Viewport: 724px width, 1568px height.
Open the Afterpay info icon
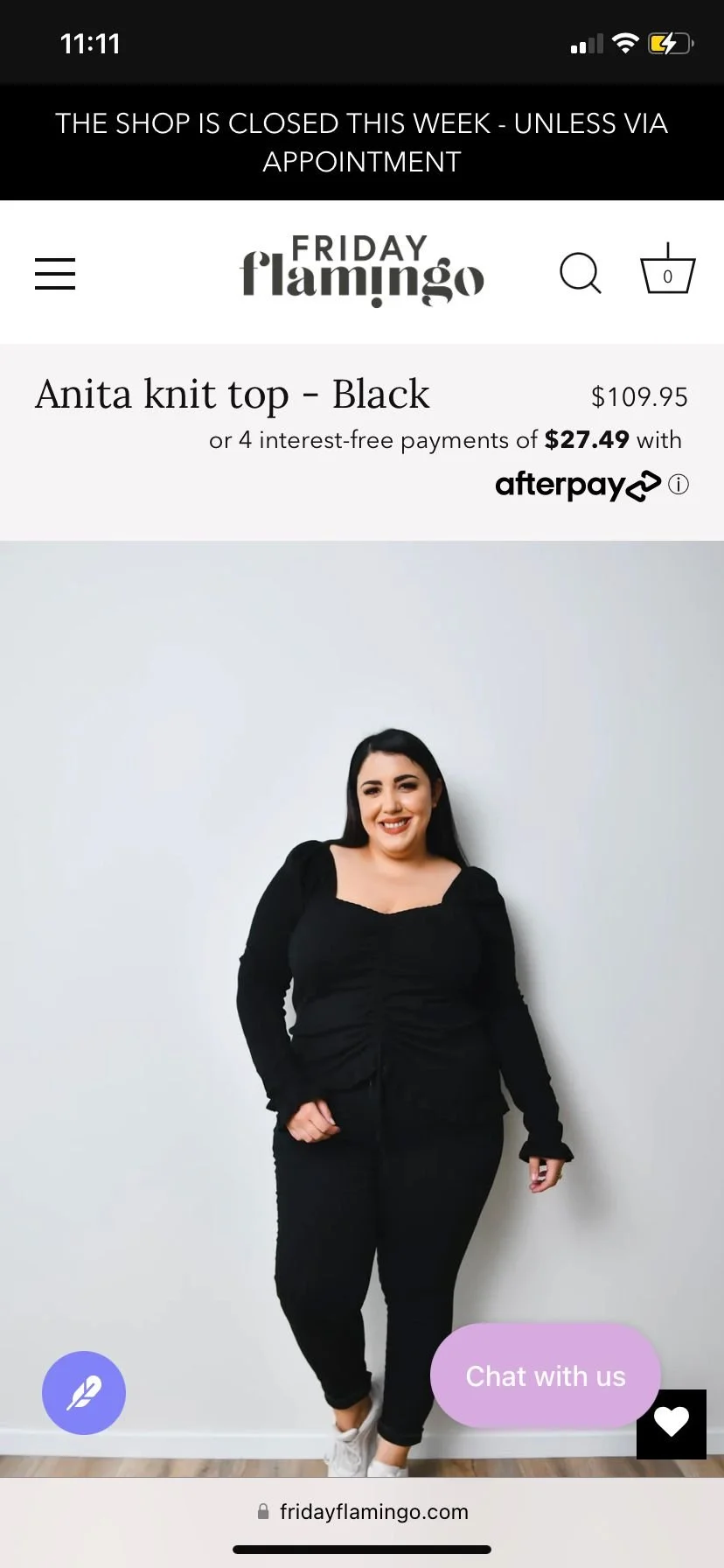coord(679,484)
